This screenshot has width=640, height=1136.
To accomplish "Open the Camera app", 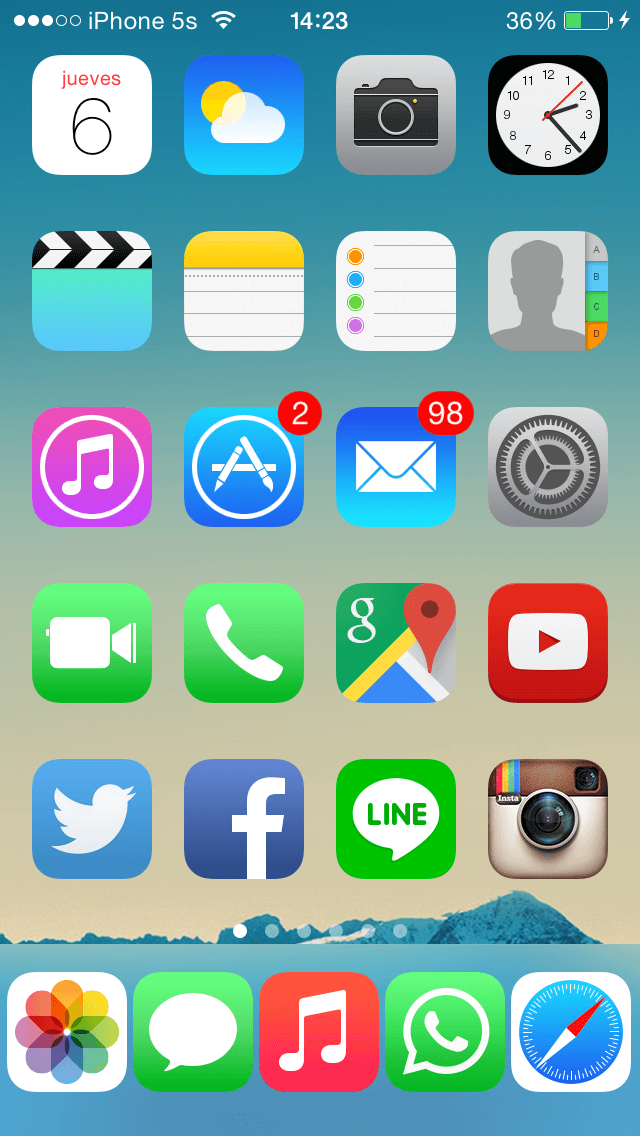I will [396, 115].
